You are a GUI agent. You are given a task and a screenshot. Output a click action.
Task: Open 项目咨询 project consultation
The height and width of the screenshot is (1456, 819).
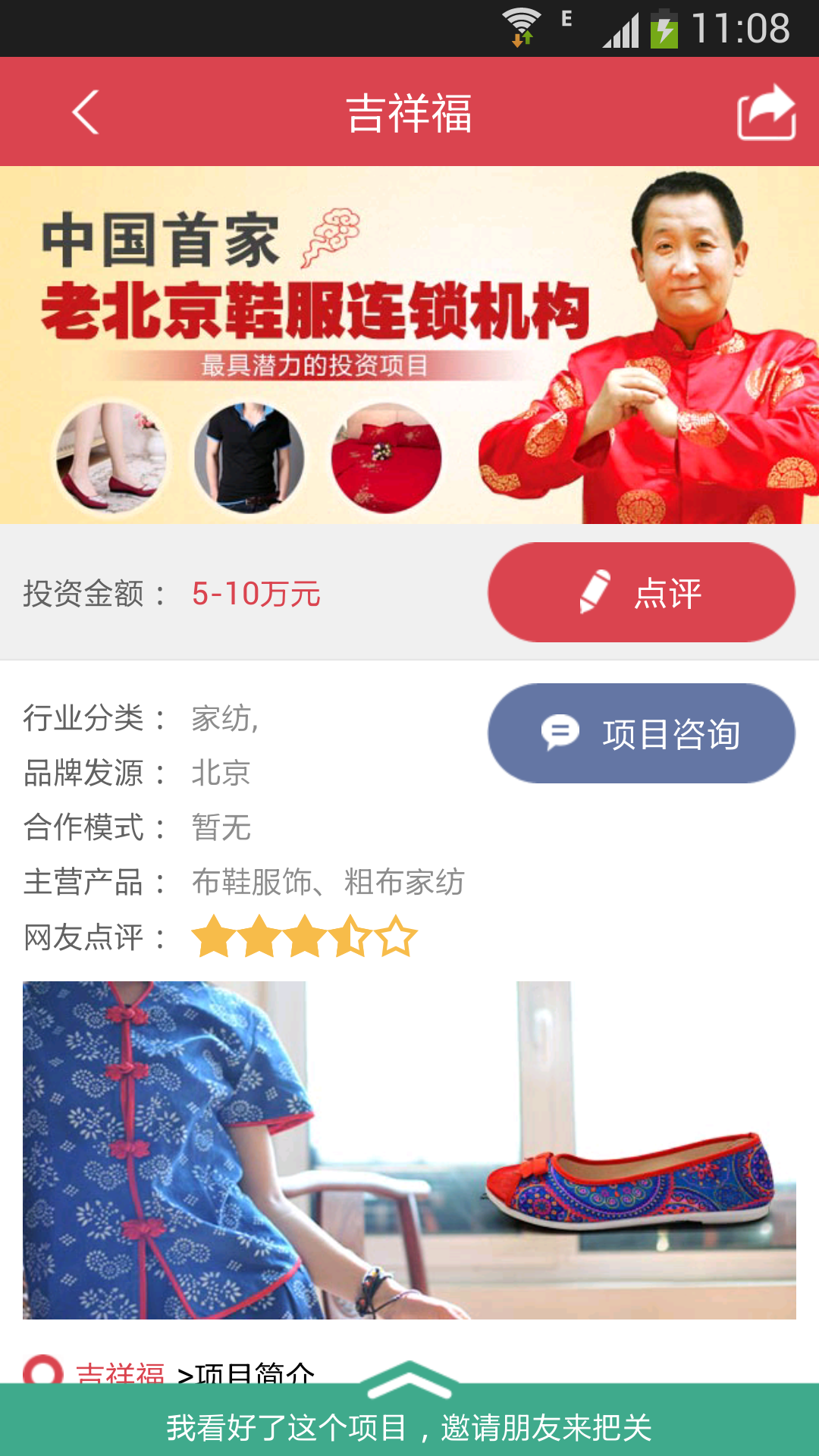pyautogui.click(x=641, y=733)
